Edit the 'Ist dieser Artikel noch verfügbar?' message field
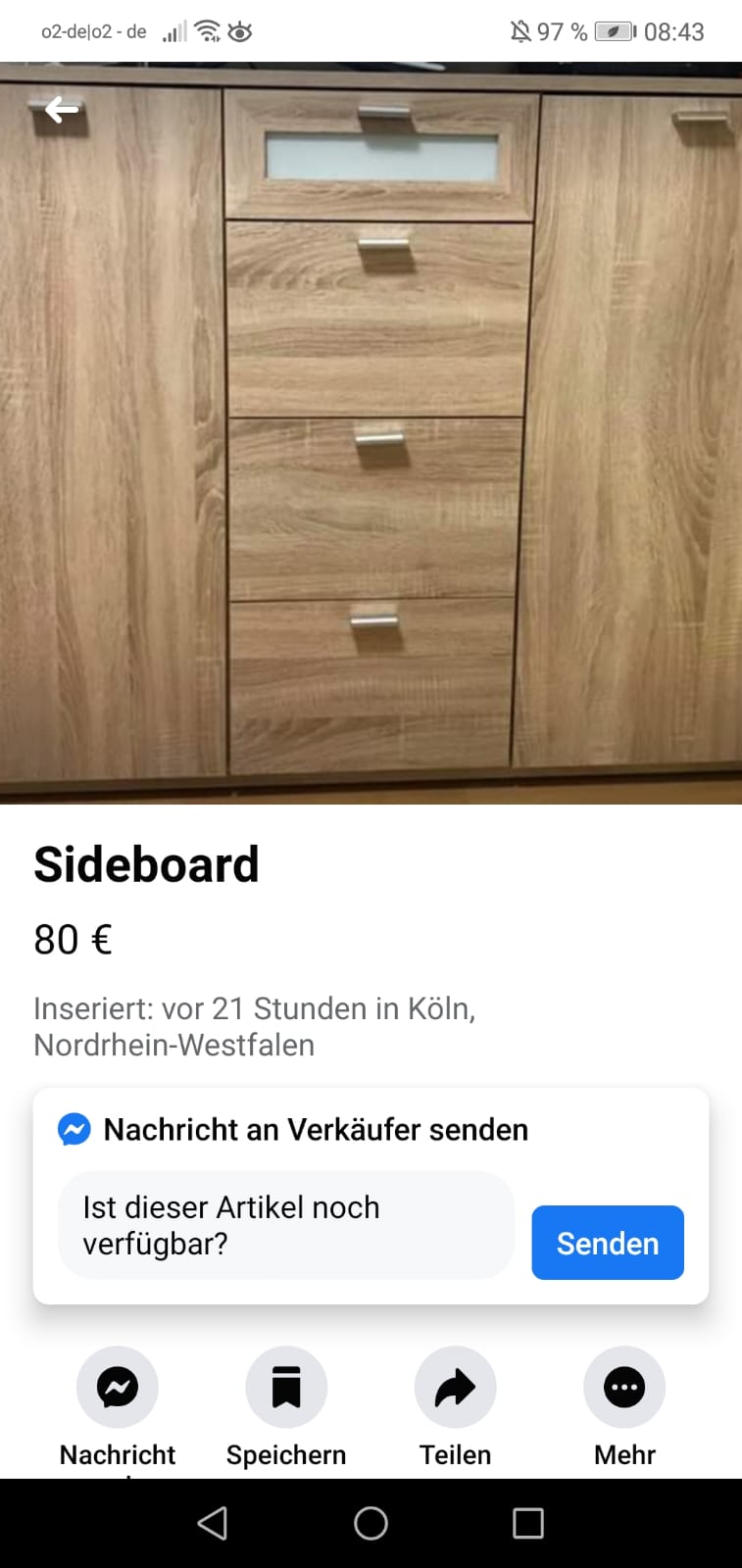The width and height of the screenshot is (742, 1568). 285,1225
